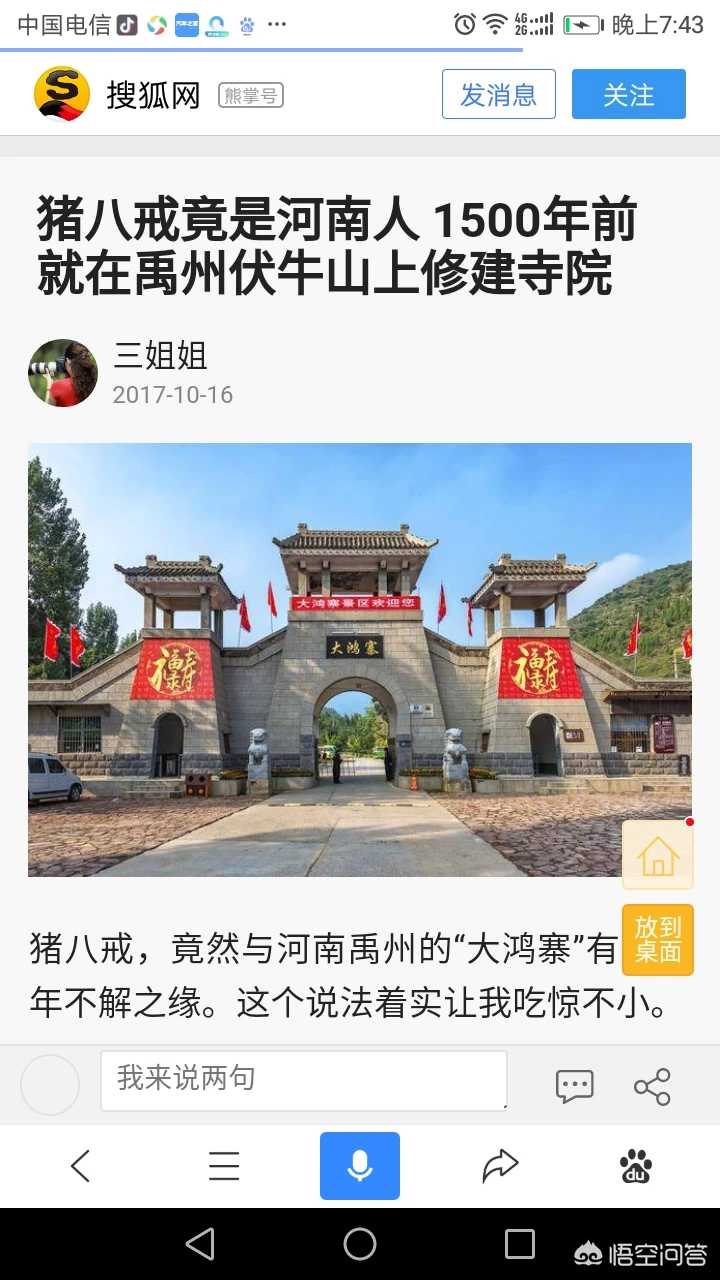The width and height of the screenshot is (720, 1280).
Task: Tap the system home button
Action: pyautogui.click(x=360, y=1244)
